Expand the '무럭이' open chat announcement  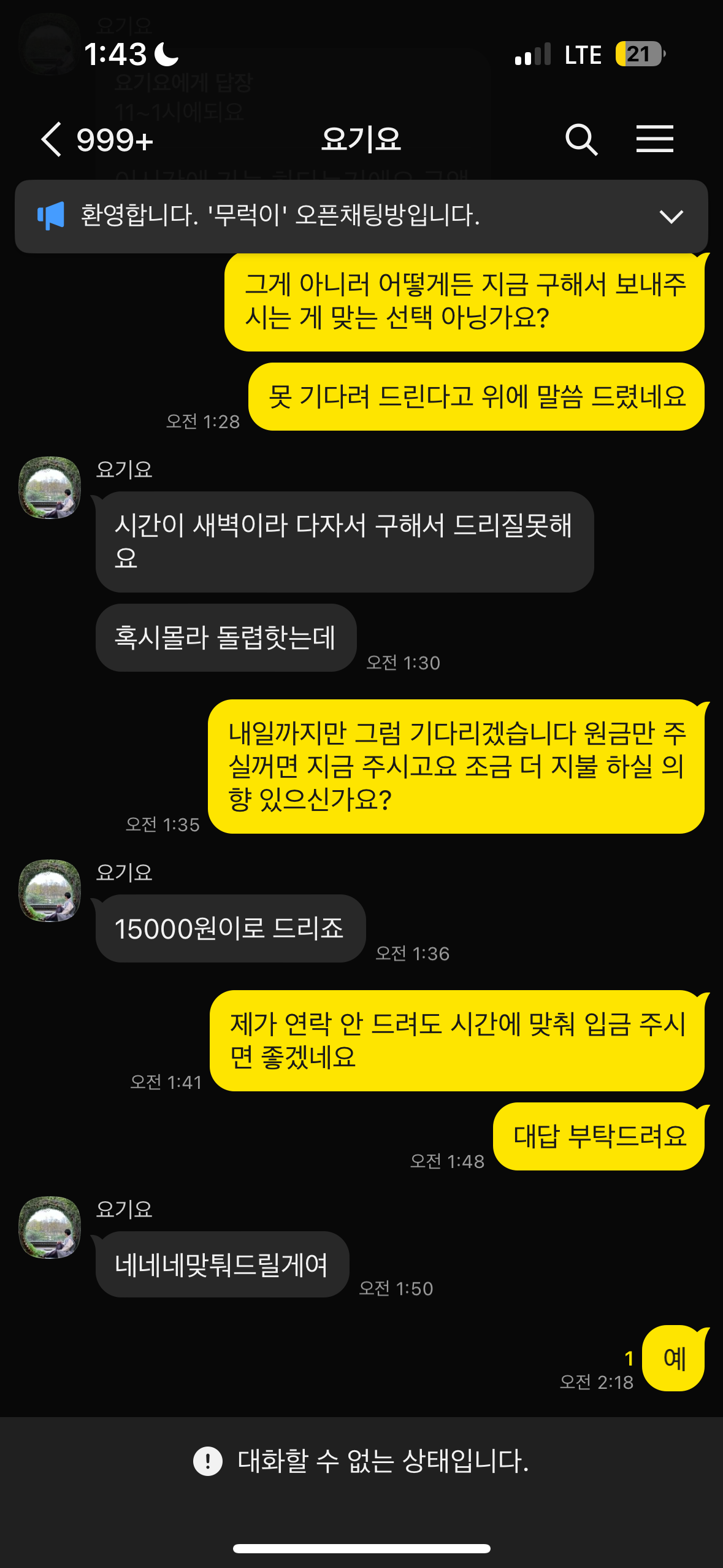671,217
